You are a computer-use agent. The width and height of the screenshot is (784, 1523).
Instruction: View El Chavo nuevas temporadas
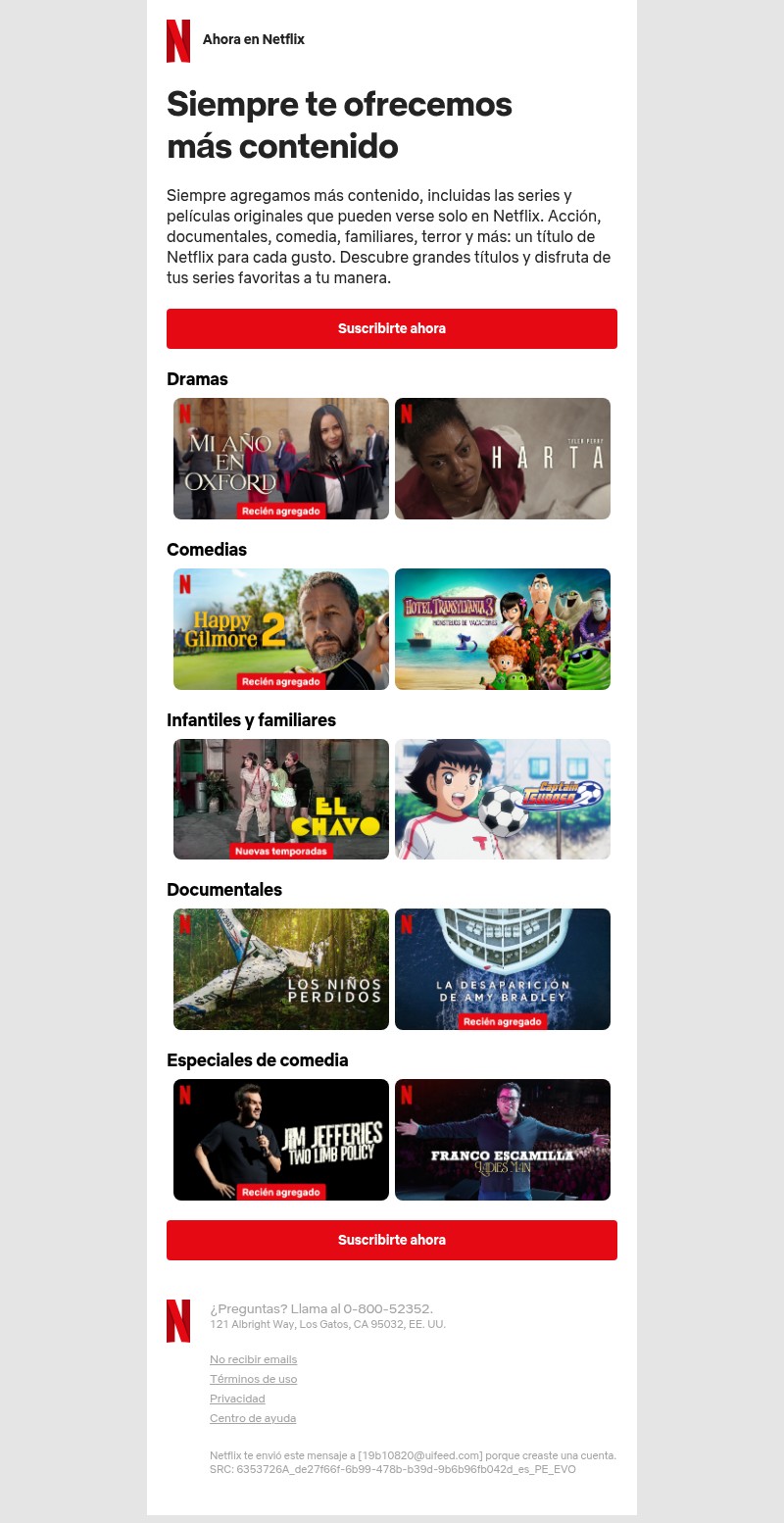(x=281, y=799)
